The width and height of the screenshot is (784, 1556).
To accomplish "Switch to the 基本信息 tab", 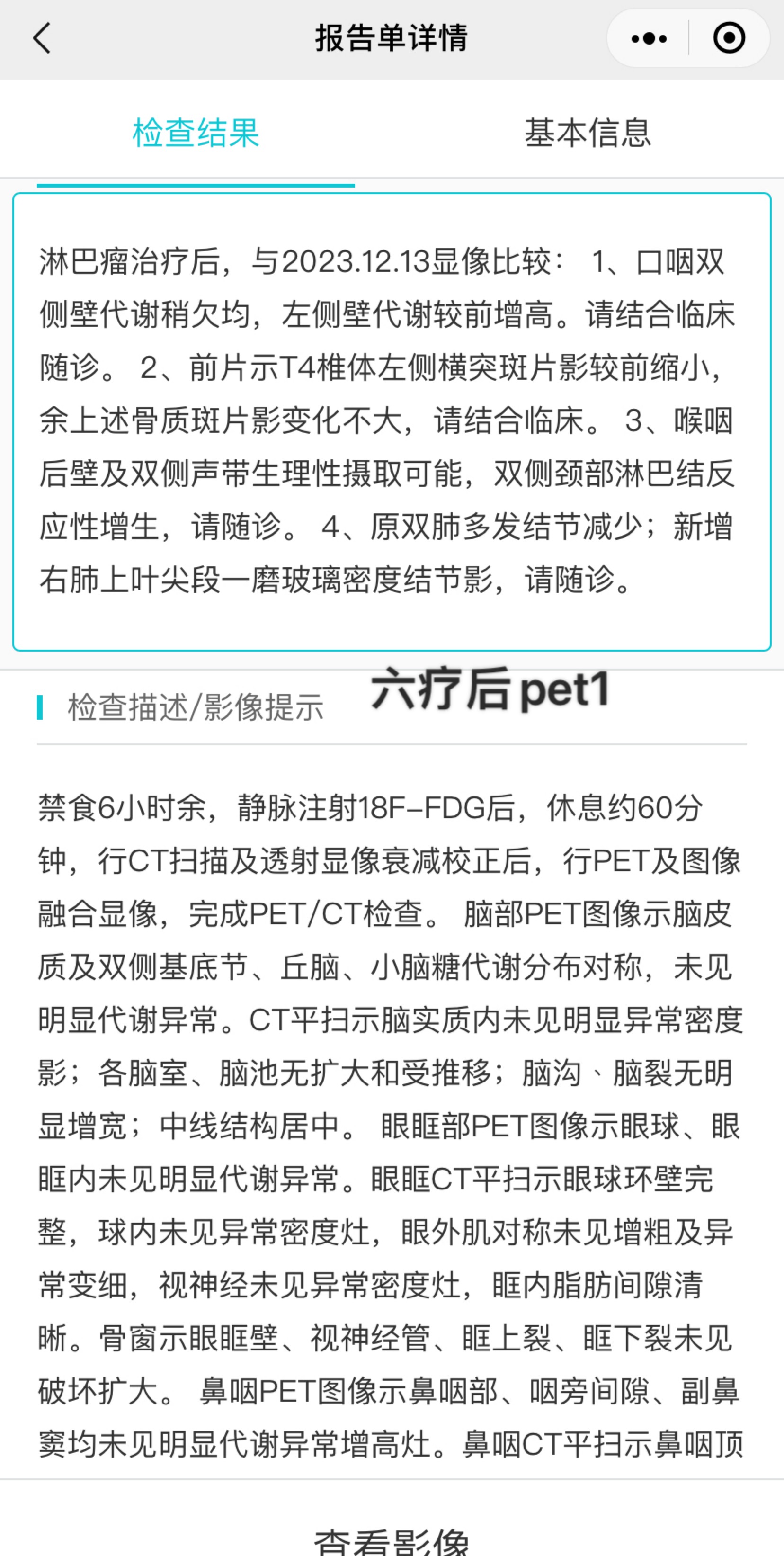I will coord(588,133).
